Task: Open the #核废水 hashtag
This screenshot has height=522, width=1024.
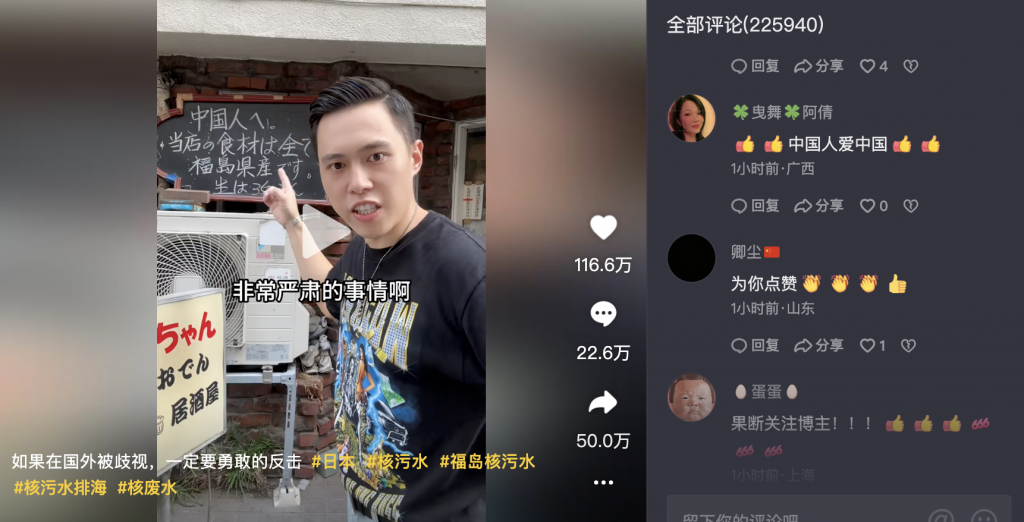Action: (x=147, y=488)
